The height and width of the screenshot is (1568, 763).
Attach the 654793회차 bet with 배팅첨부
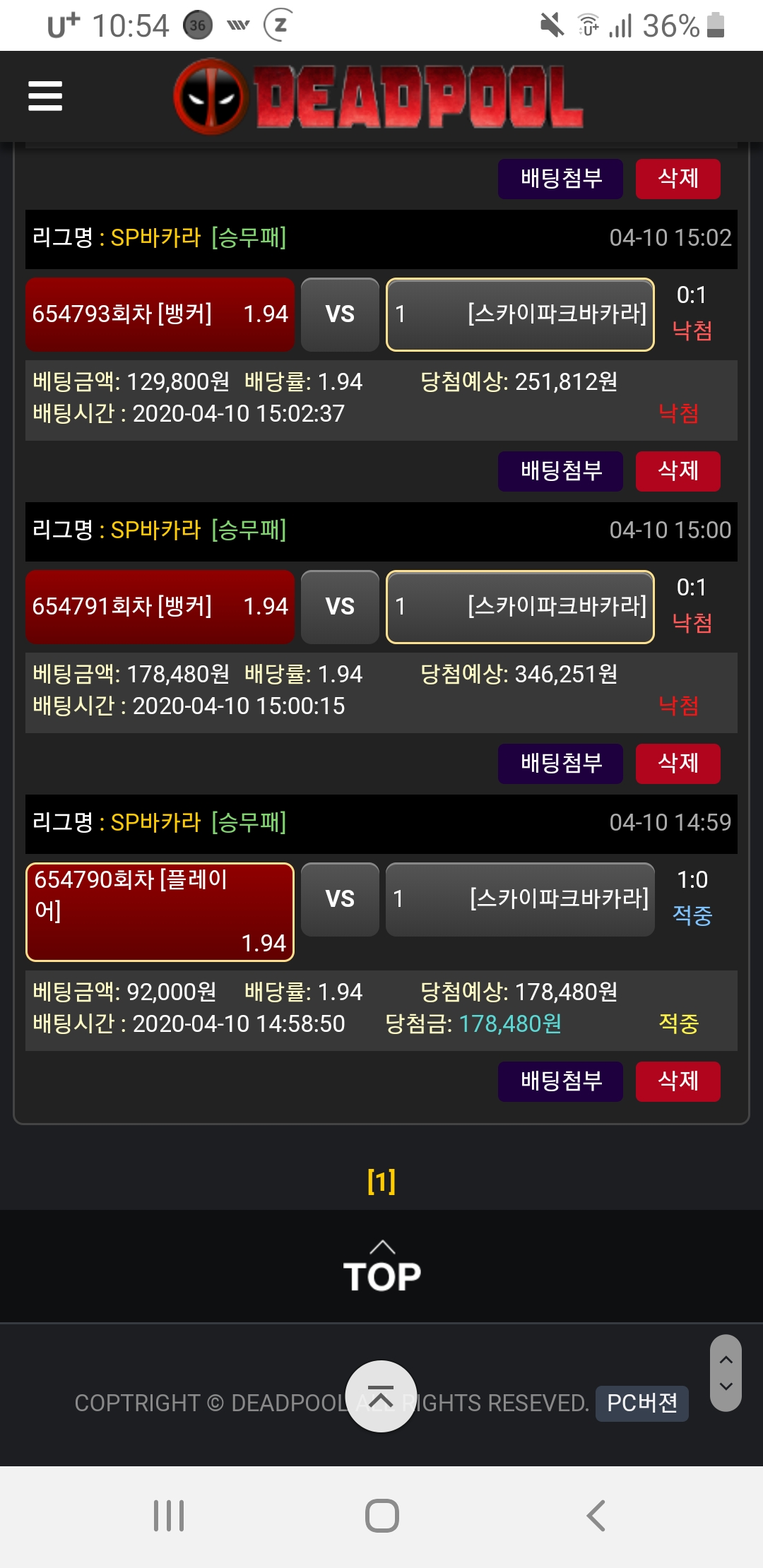[x=560, y=471]
